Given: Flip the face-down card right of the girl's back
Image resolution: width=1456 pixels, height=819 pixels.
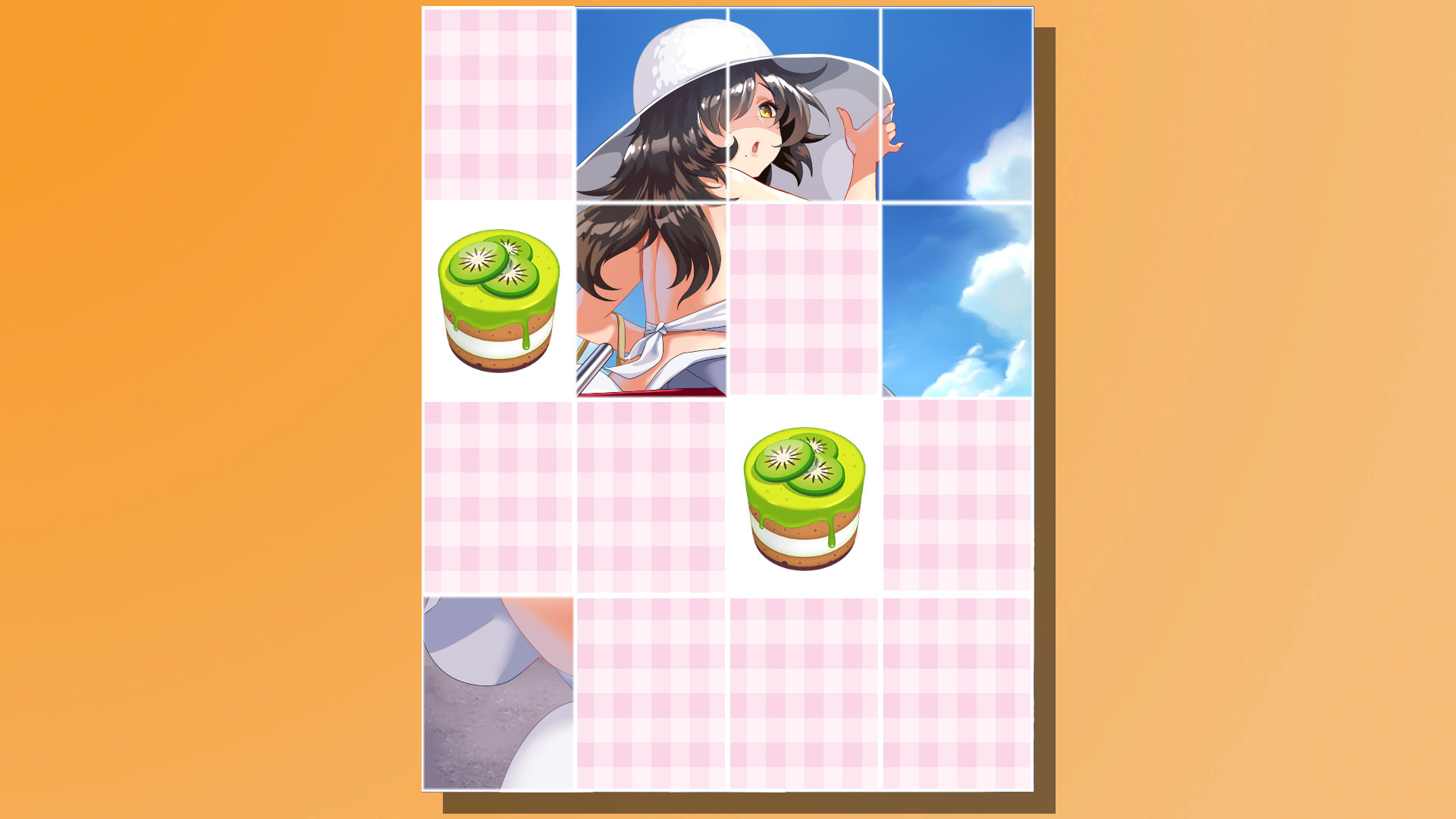Looking at the screenshot, I should [x=804, y=300].
